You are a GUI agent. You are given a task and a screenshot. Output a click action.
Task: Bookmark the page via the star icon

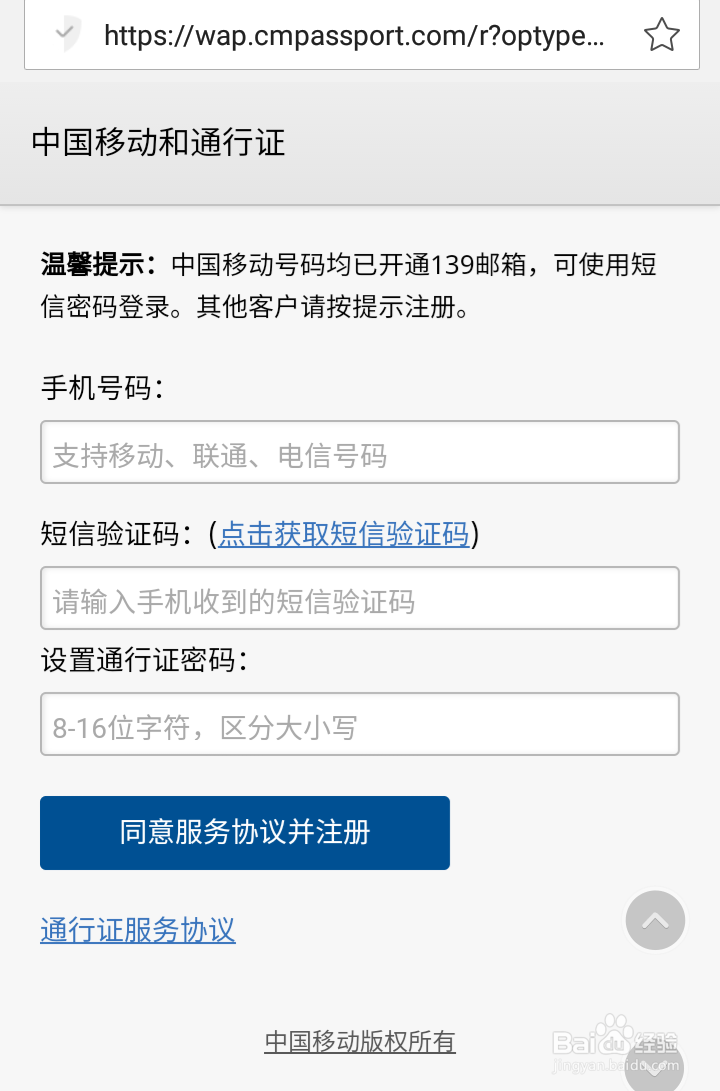(x=661, y=33)
